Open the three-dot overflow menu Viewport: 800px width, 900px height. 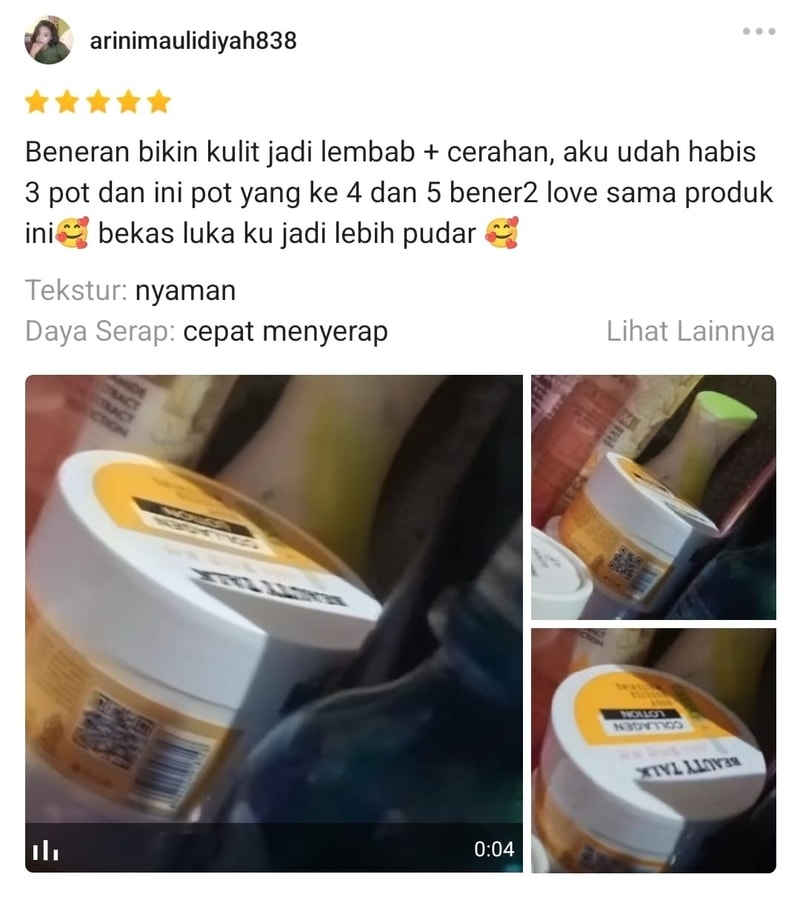[759, 31]
